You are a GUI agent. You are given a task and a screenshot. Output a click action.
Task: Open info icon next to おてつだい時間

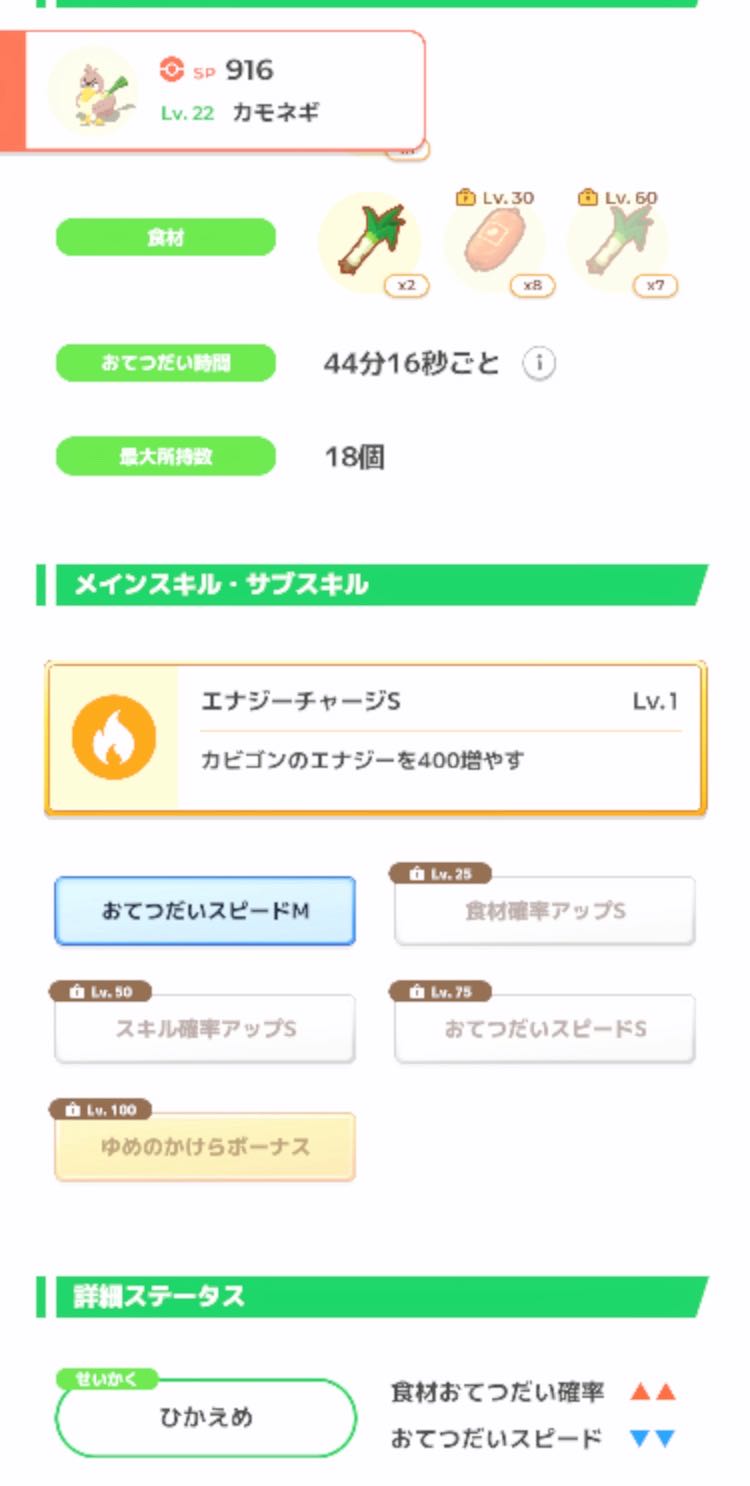(539, 364)
